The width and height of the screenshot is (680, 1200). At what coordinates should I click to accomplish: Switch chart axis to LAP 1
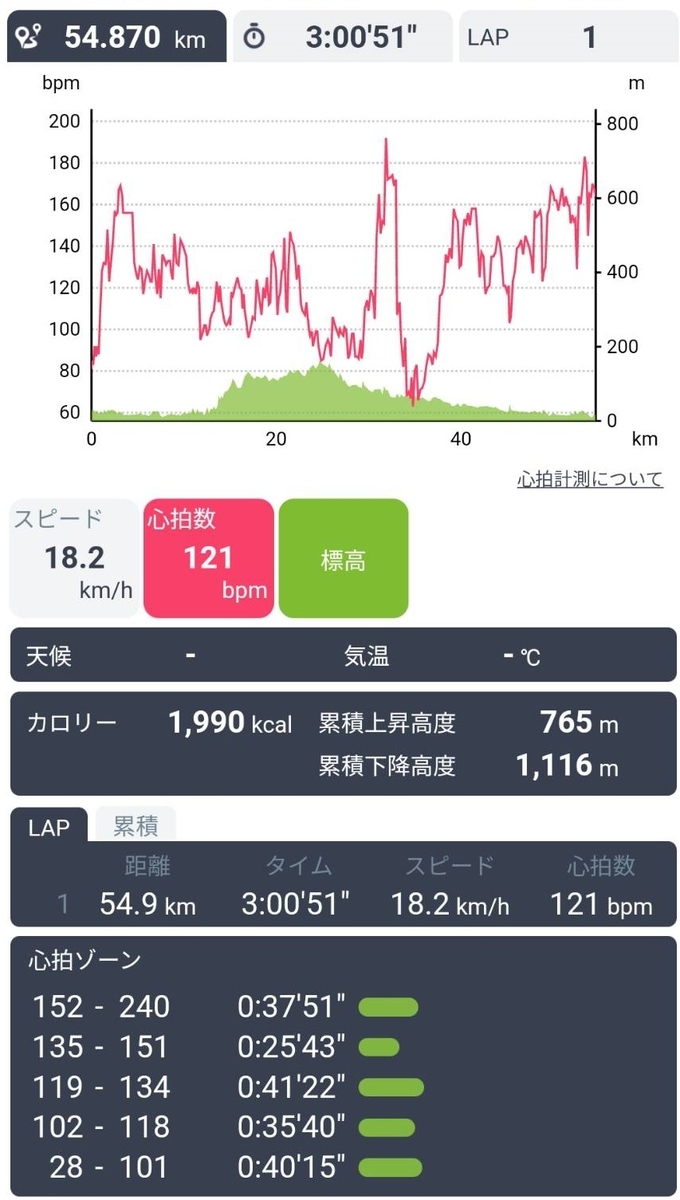tap(567, 37)
